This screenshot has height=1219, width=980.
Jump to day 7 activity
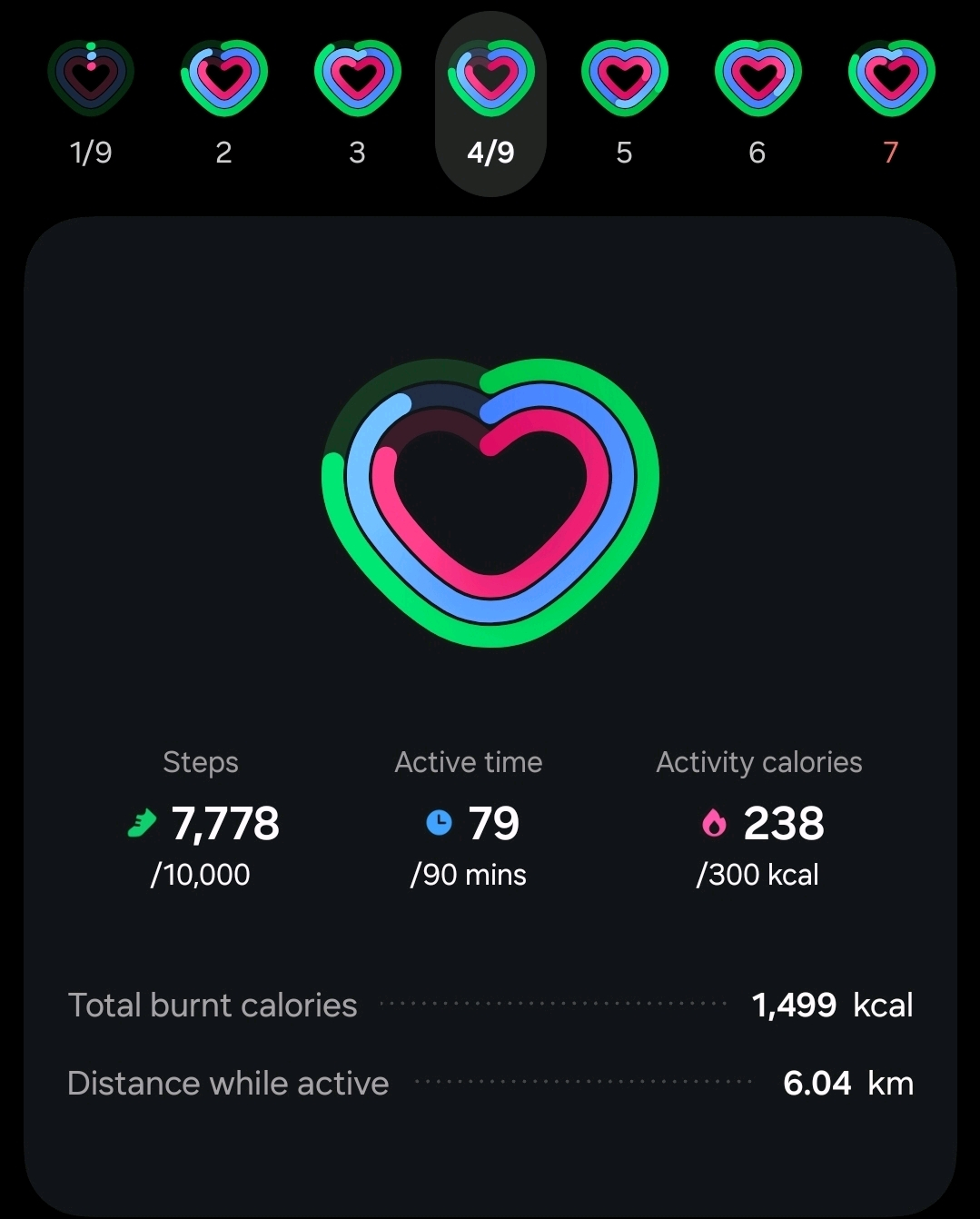(x=891, y=102)
